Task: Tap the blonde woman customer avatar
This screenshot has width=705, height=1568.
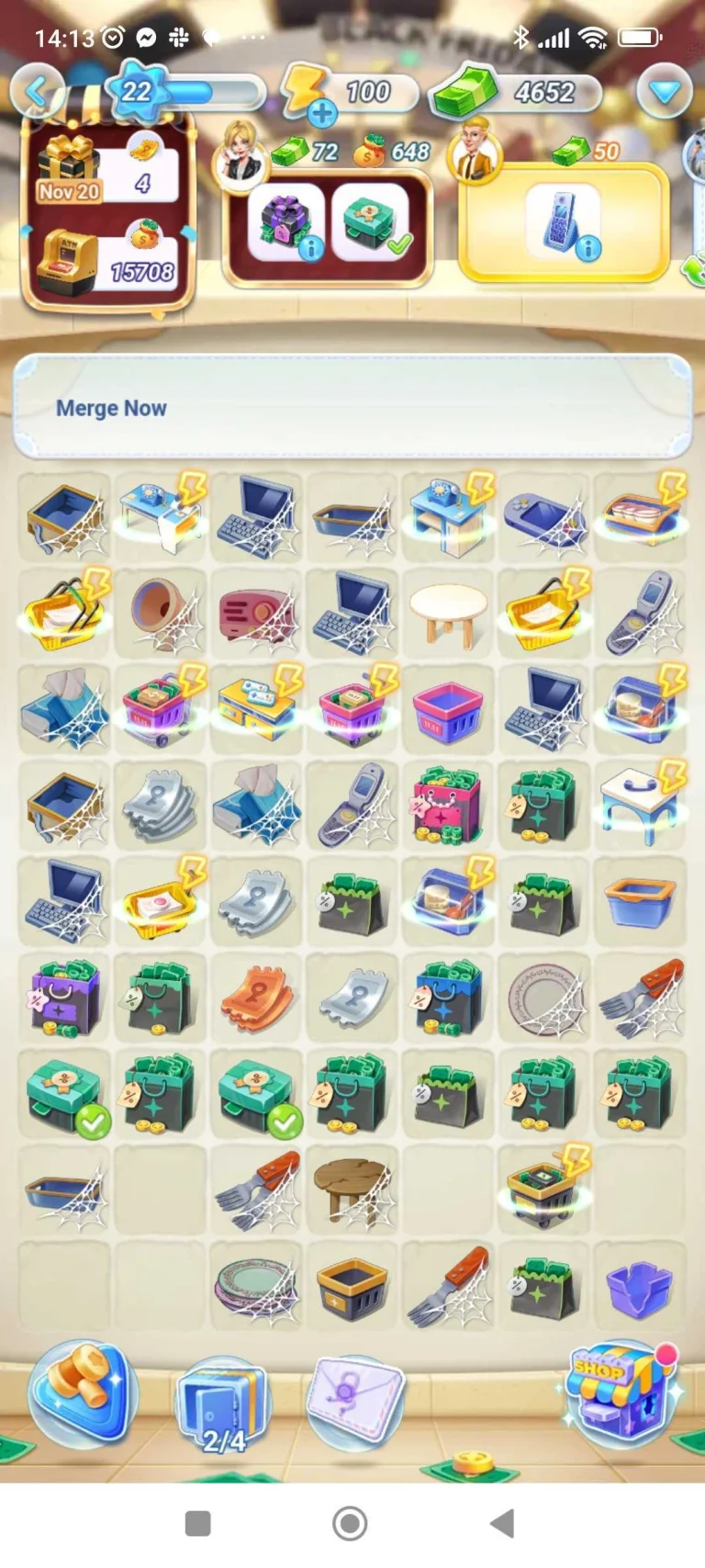Action: click(x=242, y=153)
